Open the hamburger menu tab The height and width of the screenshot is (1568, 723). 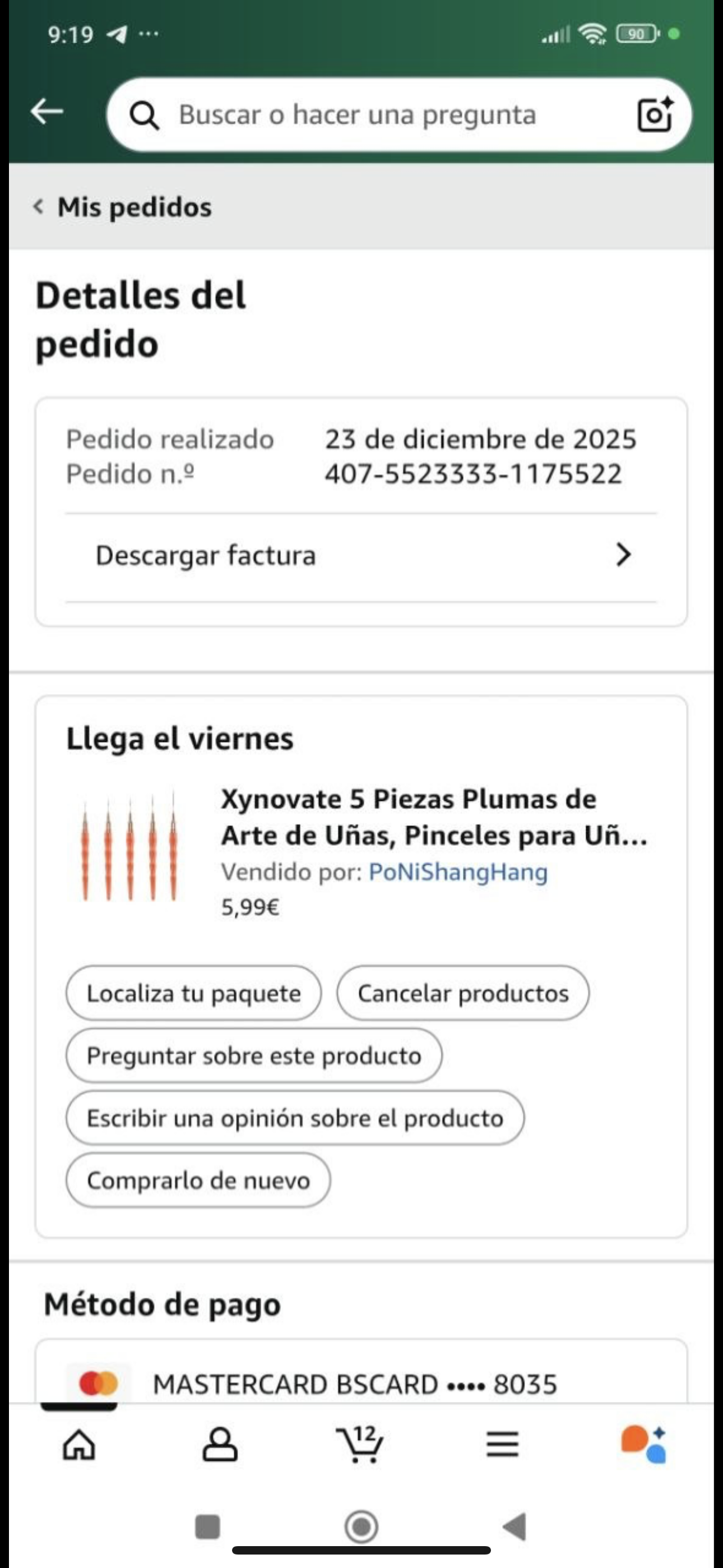pyautogui.click(x=502, y=1444)
